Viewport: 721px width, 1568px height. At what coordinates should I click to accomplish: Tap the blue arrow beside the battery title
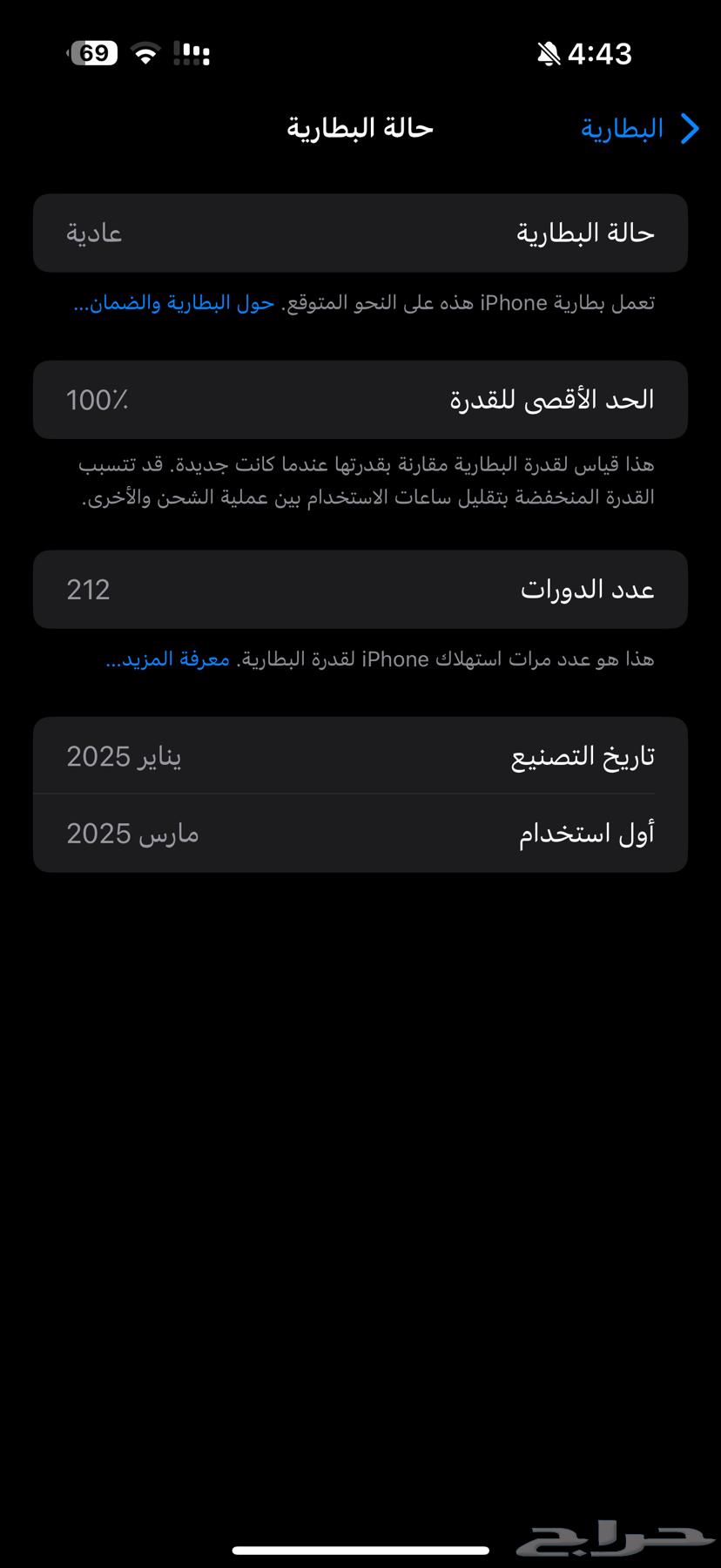click(x=689, y=128)
